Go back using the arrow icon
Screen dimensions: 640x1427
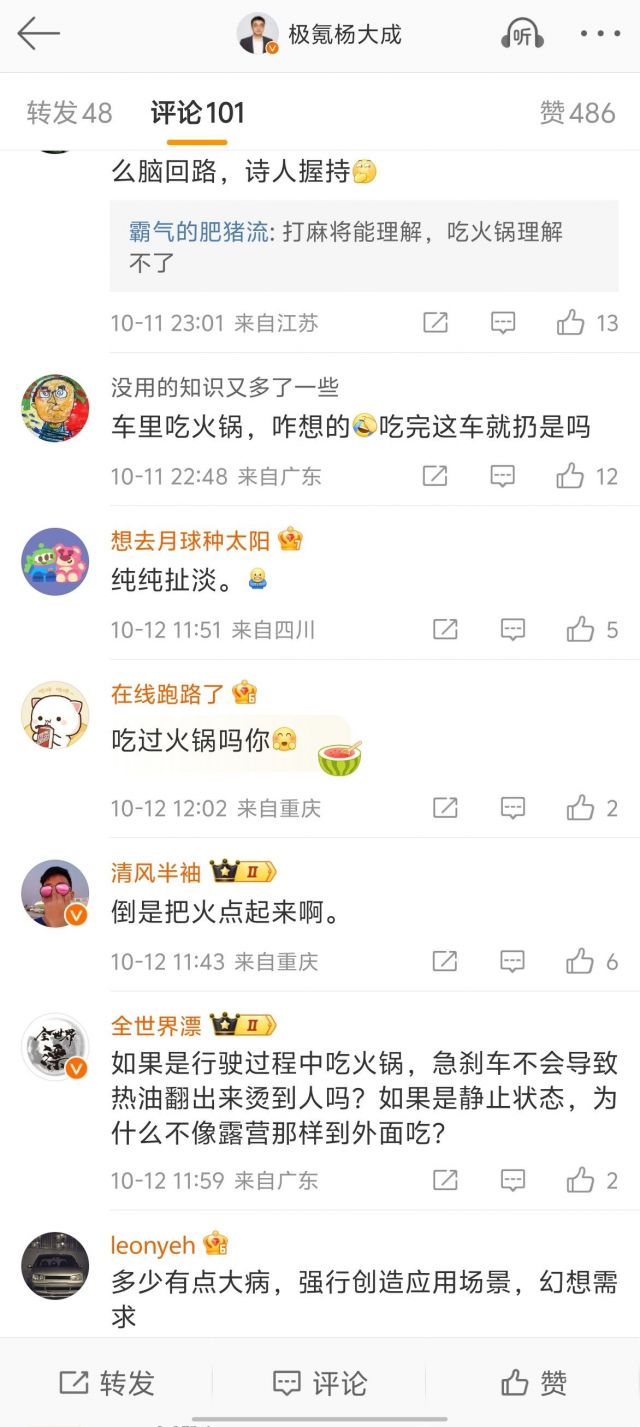(38, 34)
